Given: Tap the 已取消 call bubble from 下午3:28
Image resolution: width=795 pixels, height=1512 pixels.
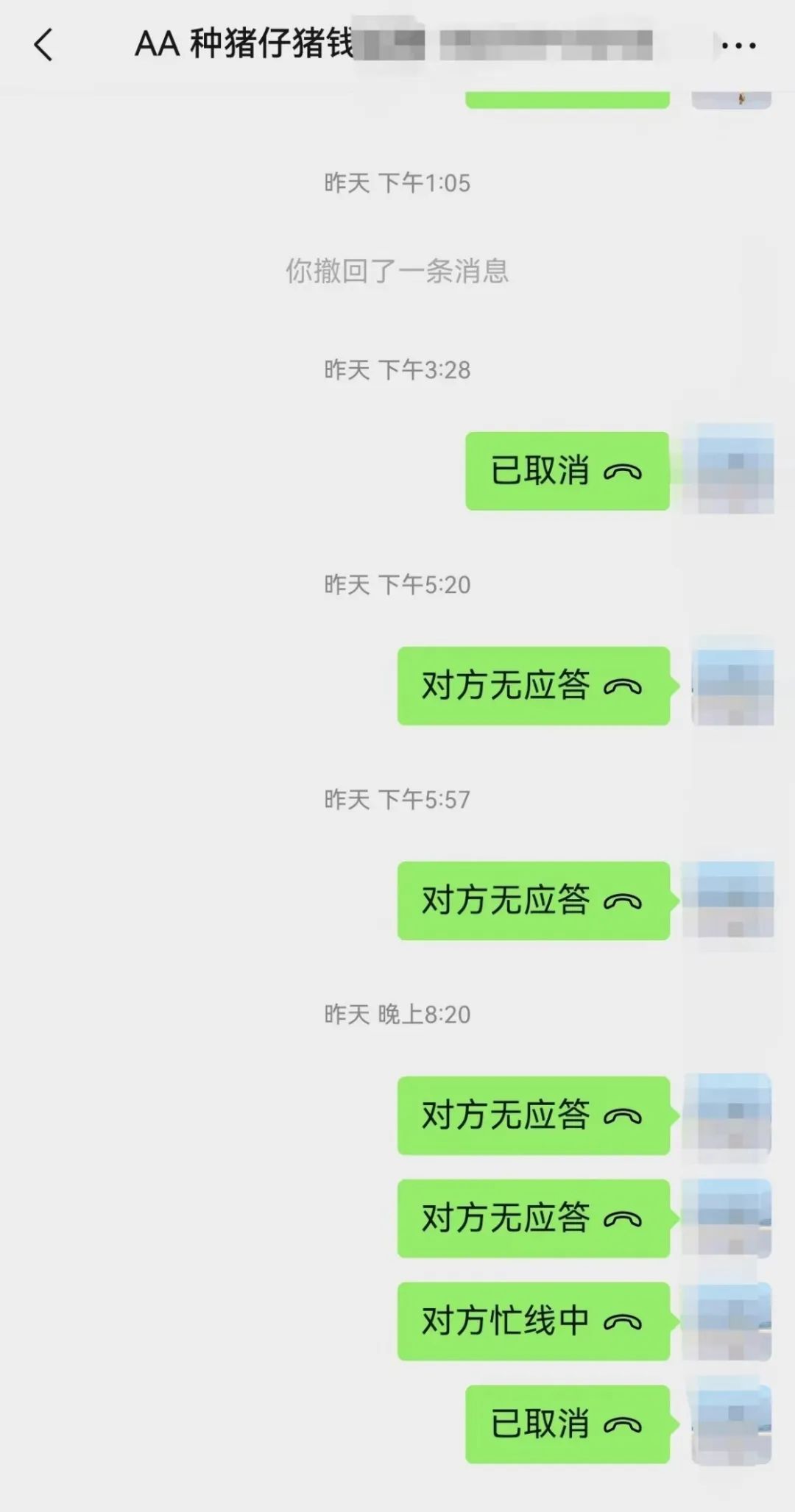Looking at the screenshot, I should (x=568, y=471).
